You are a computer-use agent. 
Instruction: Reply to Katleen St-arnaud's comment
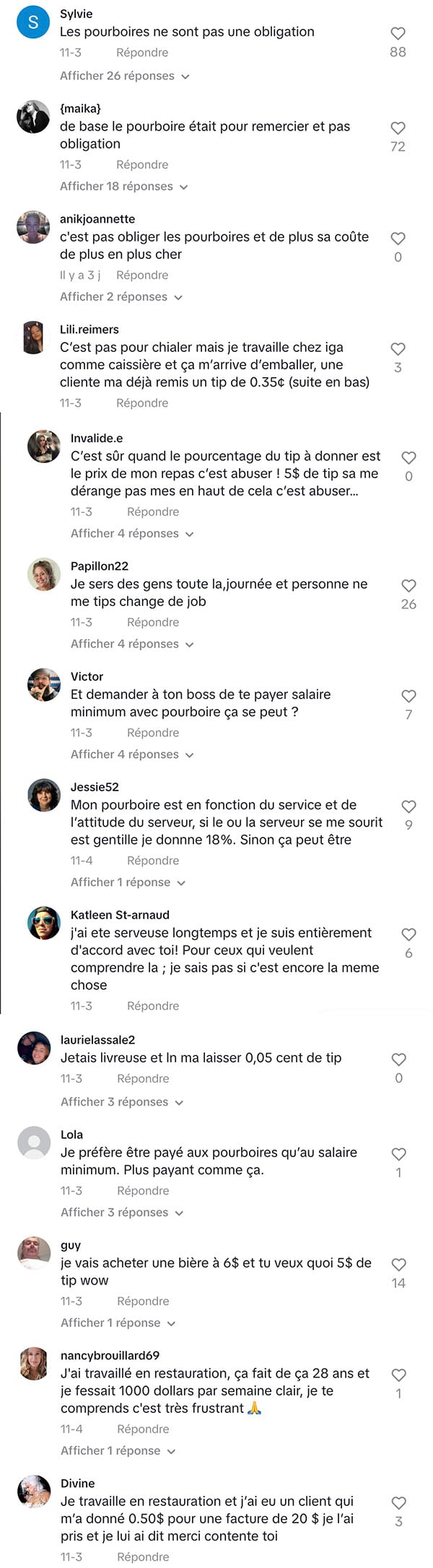coord(153,1005)
